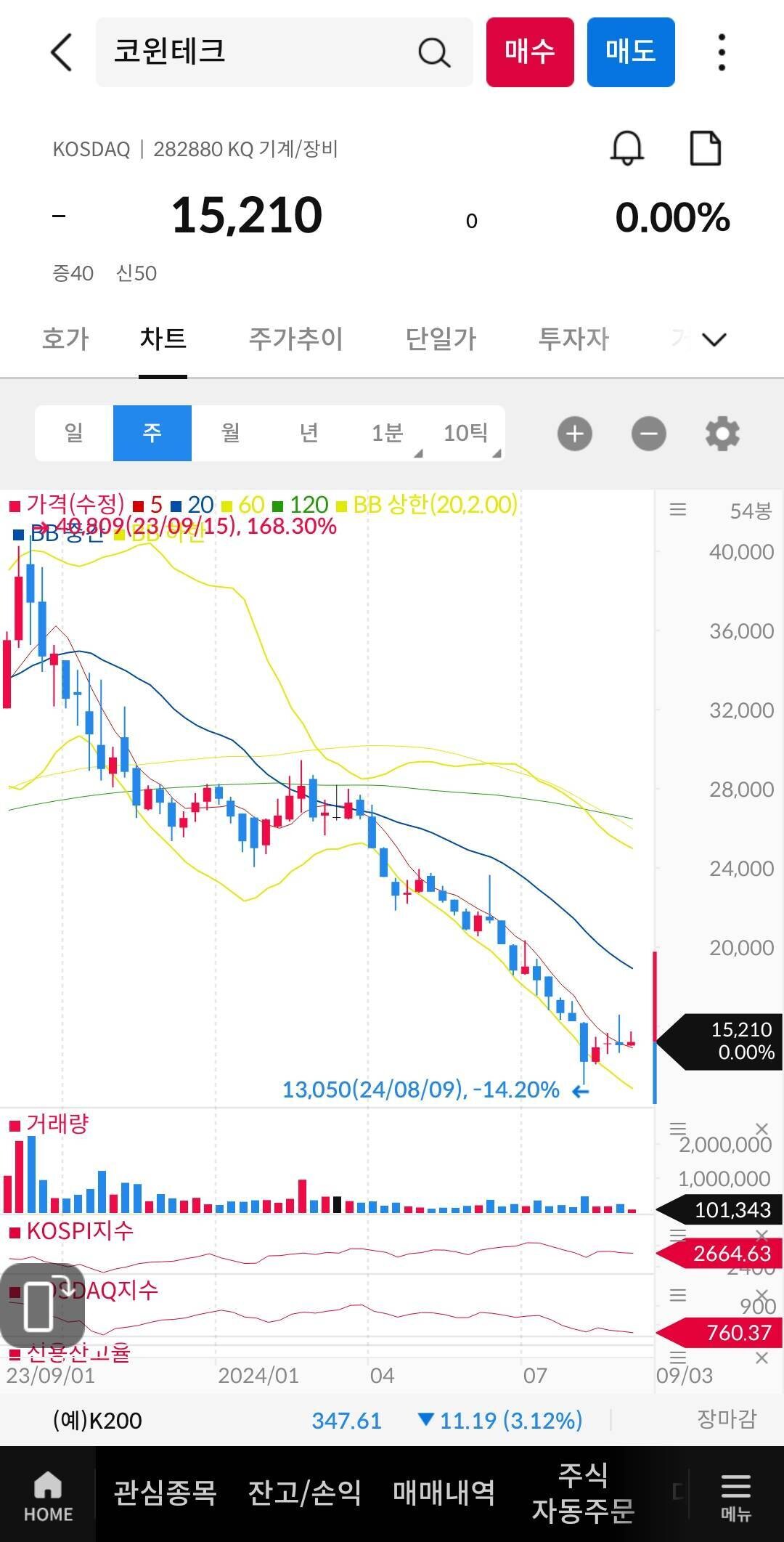Tap the blue 매도 sell button
This screenshot has width=784, height=1542.
click(x=631, y=52)
